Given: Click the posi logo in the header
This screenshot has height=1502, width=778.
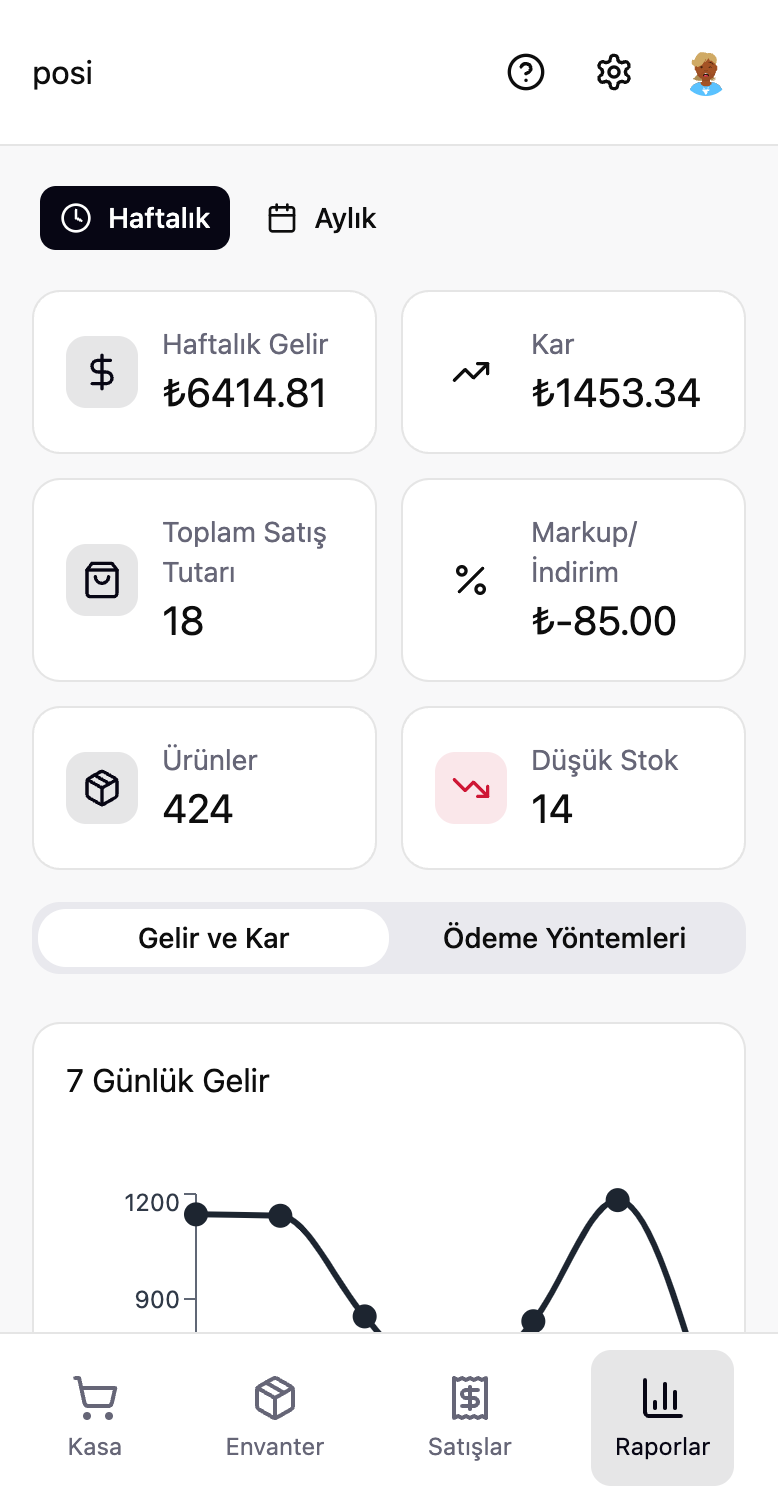Looking at the screenshot, I should tap(62, 72).
